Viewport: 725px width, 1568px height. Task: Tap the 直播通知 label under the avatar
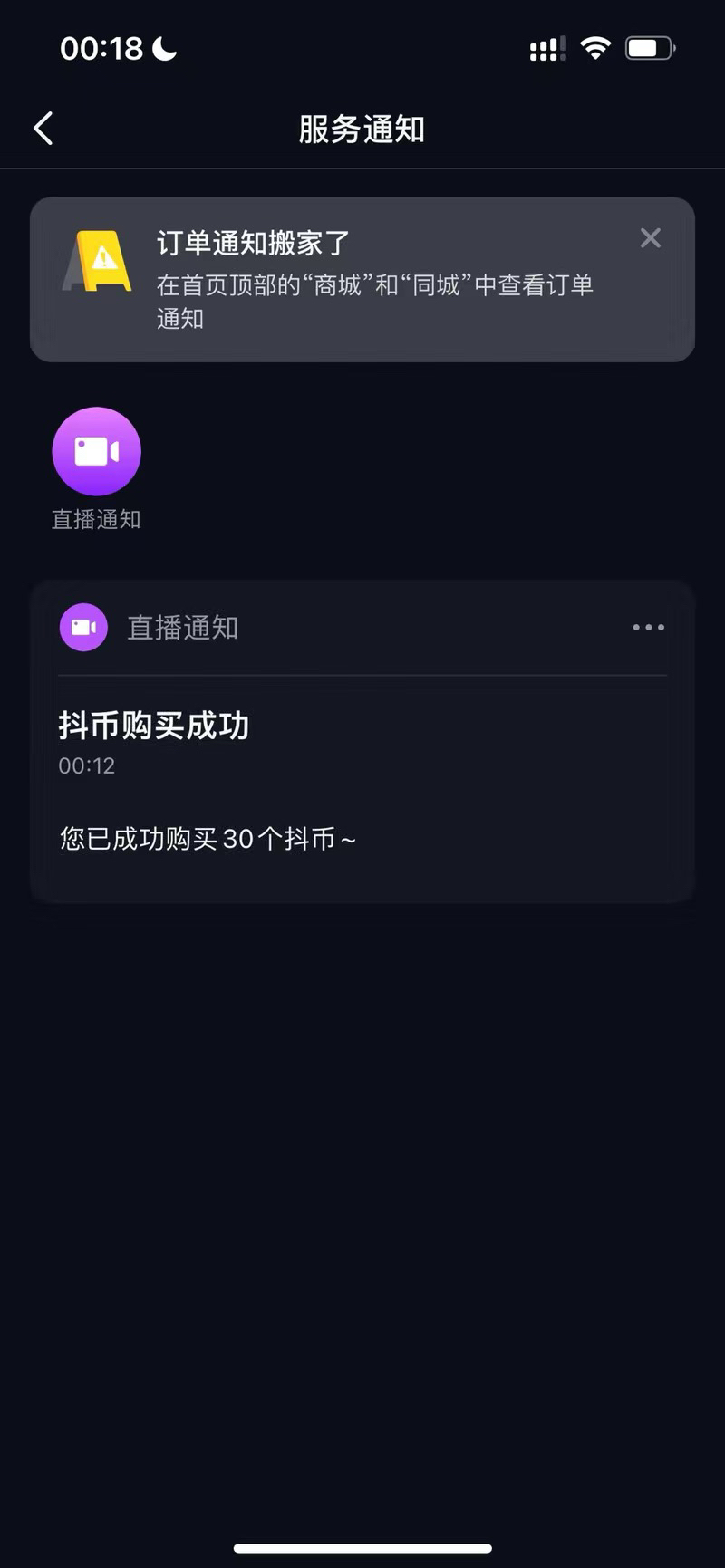coord(95,519)
